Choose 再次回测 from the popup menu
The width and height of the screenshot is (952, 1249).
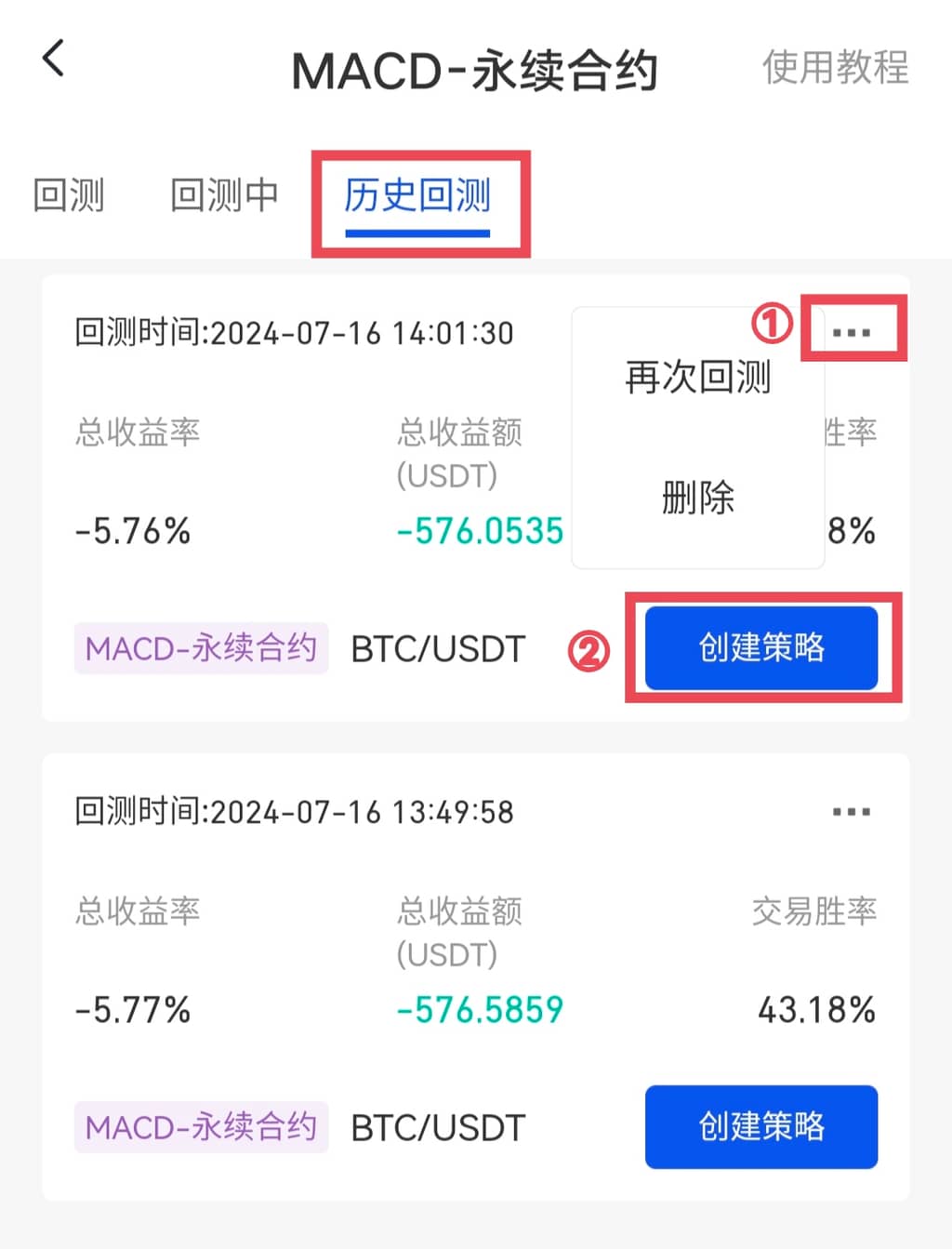(697, 378)
